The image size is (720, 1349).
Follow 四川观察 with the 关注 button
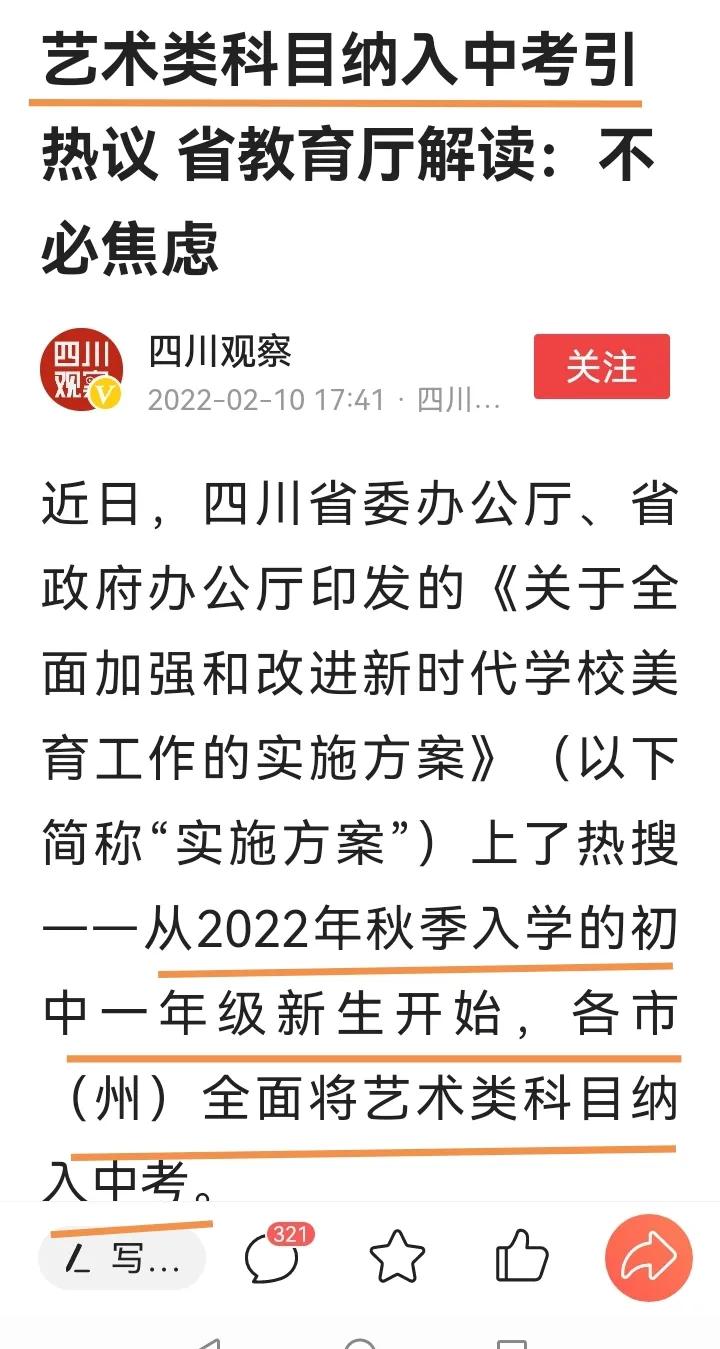(x=601, y=367)
